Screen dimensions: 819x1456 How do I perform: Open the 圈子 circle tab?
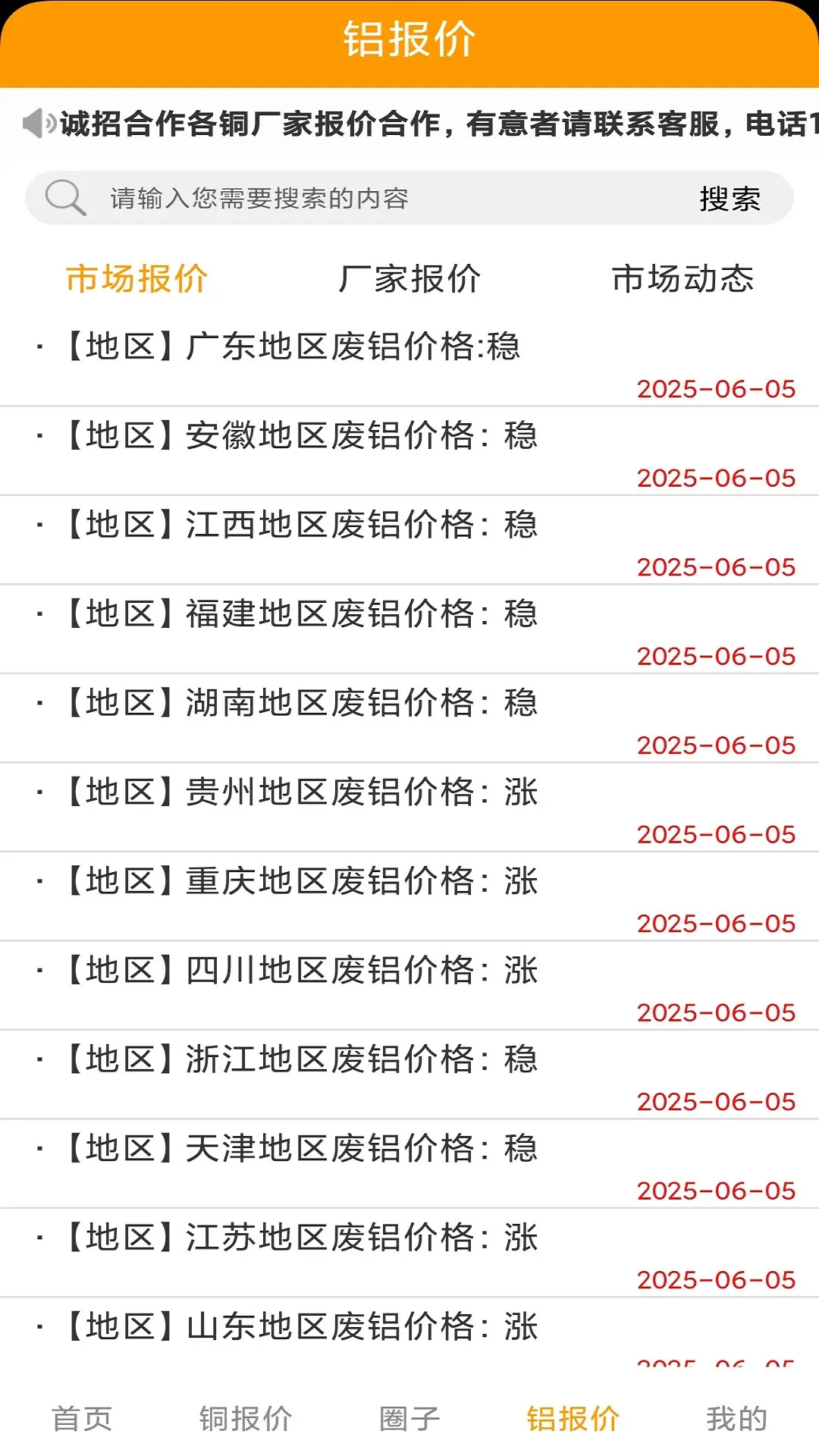click(x=407, y=1415)
